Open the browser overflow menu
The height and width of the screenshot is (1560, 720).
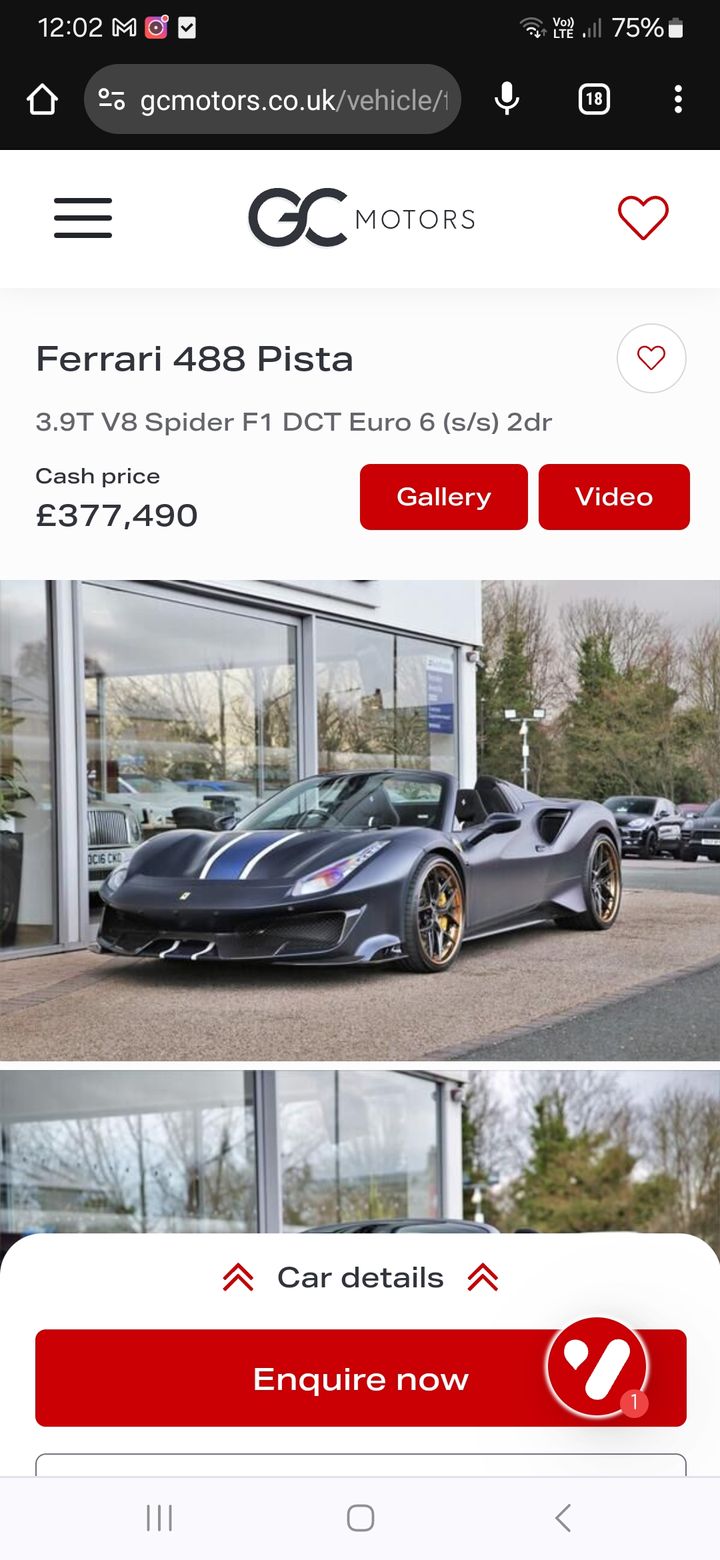[678, 99]
